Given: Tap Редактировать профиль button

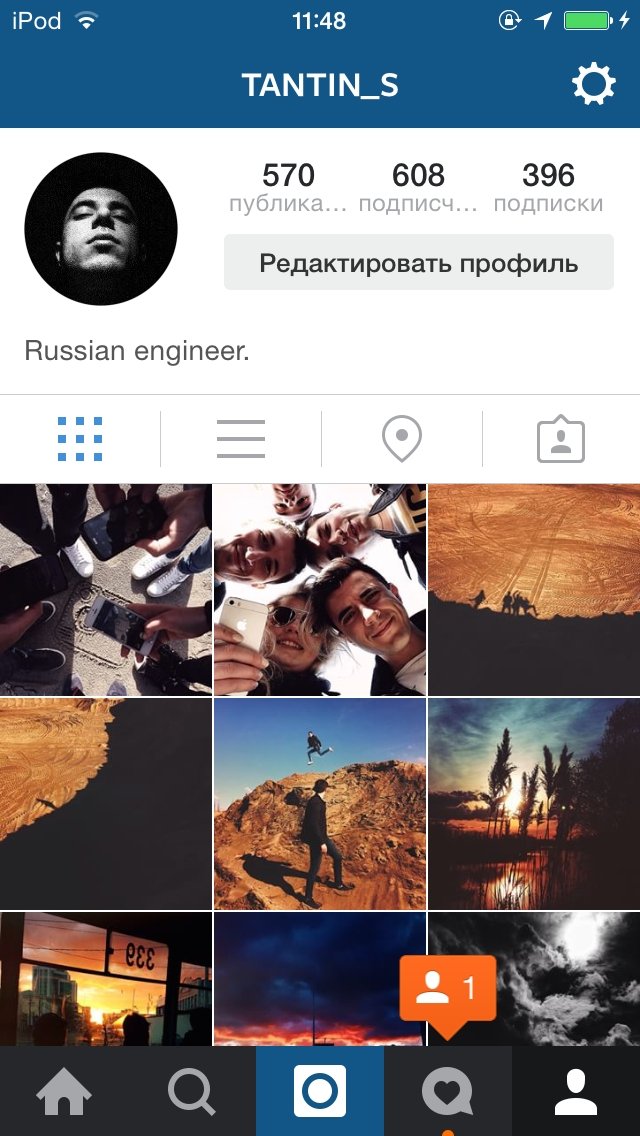Looking at the screenshot, I should tap(419, 262).
